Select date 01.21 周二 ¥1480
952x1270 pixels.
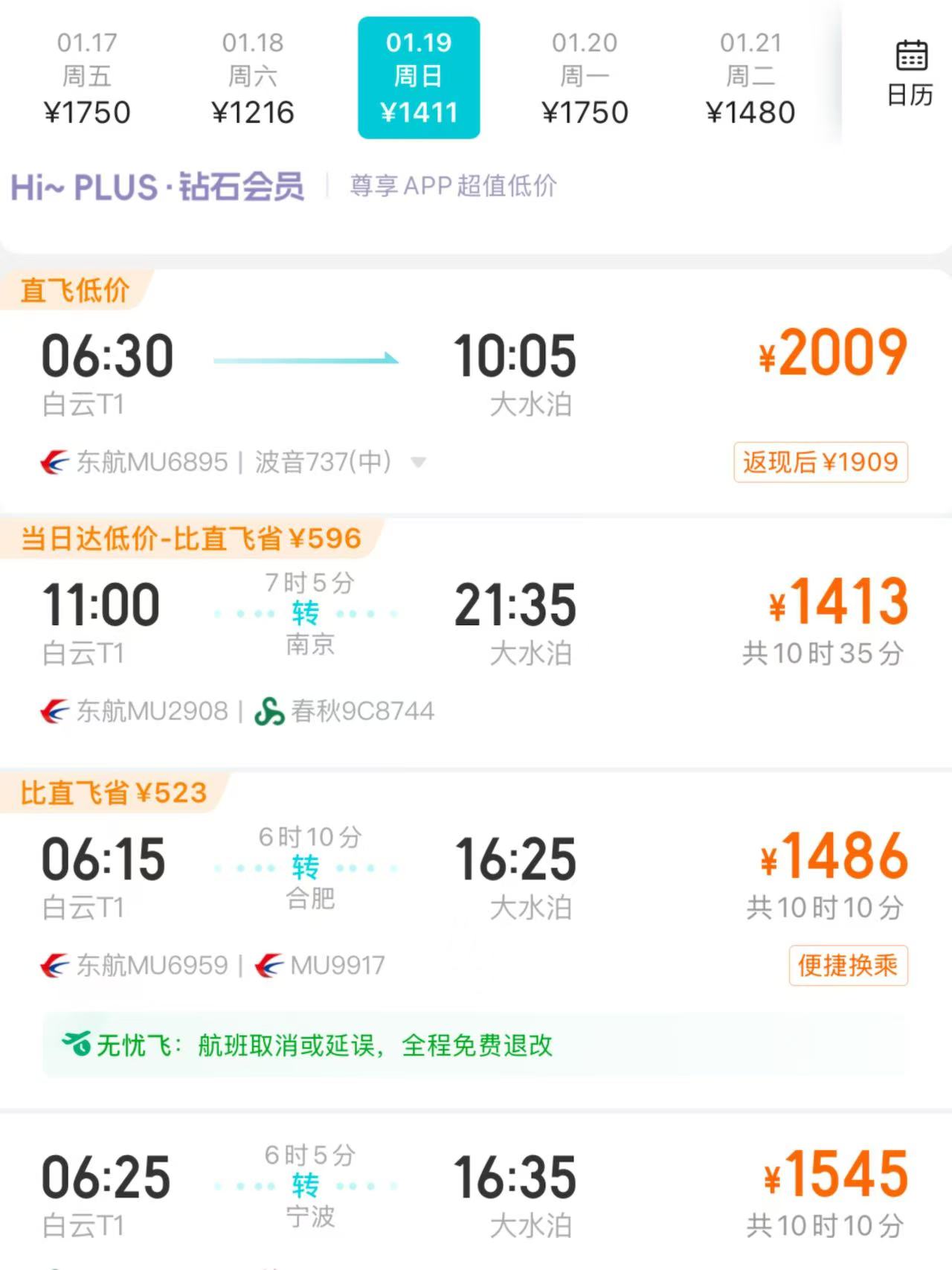[750, 78]
